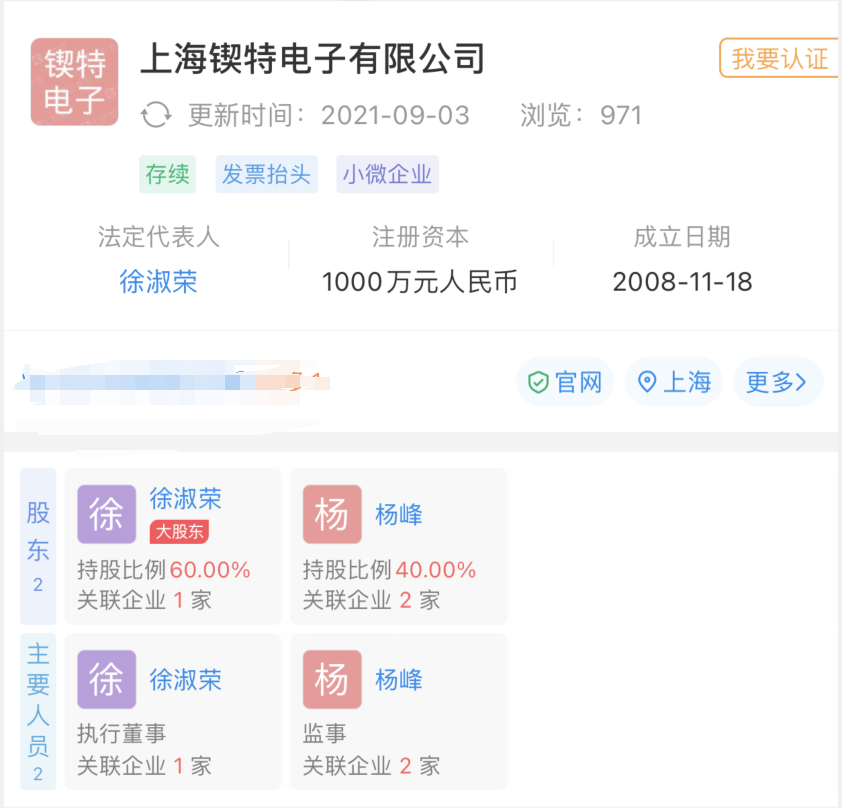Open the 主要人员 key personnel section
Screen dimensions: 842x808
click(x=38, y=711)
